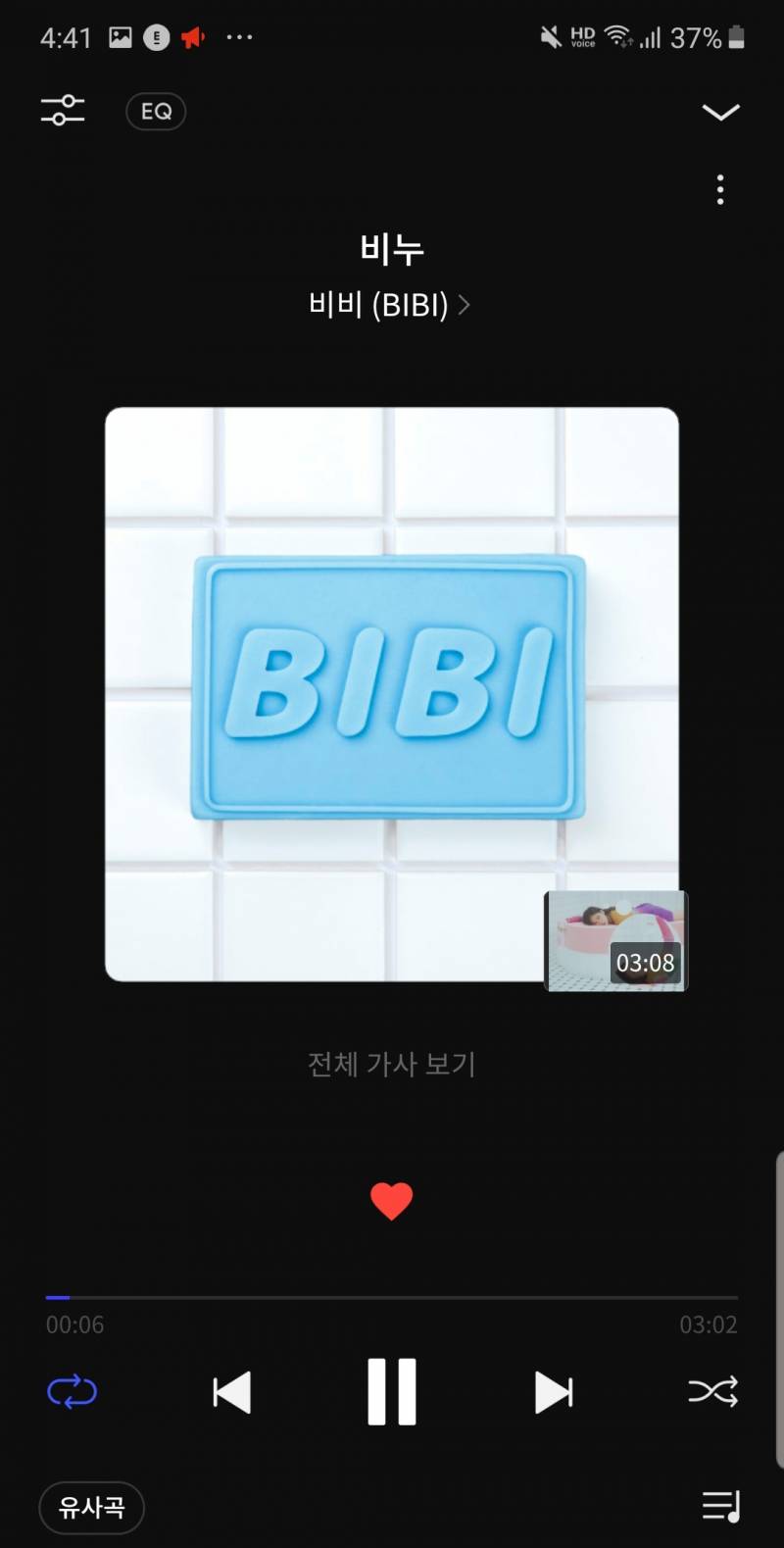Open artist page via 비비 (BIBI) chevron
784x1548 pixels.
pos(392,305)
